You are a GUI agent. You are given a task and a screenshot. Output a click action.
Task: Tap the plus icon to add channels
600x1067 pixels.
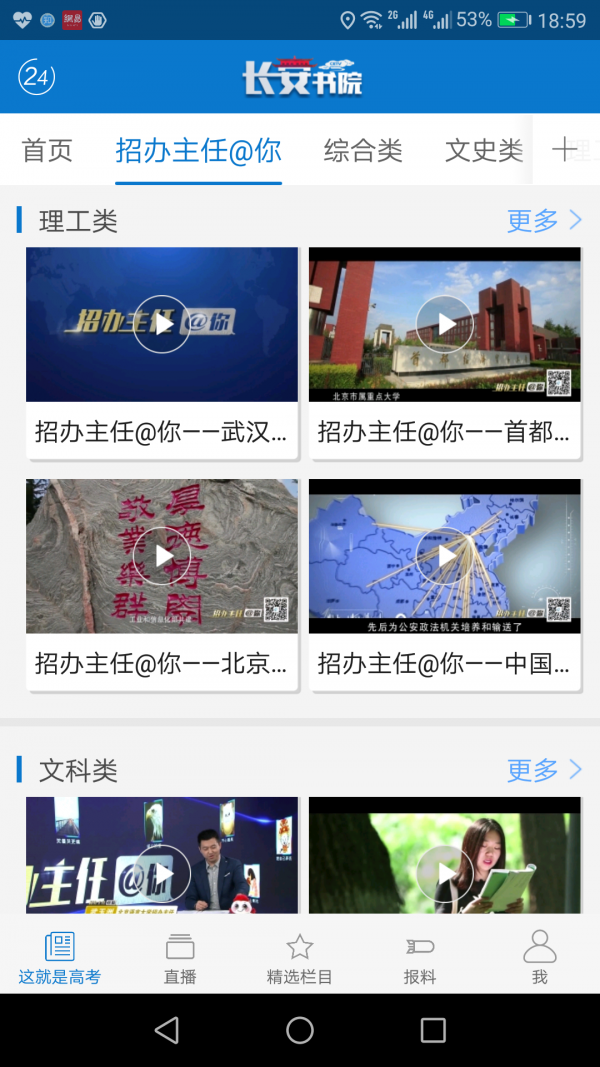[x=566, y=150]
